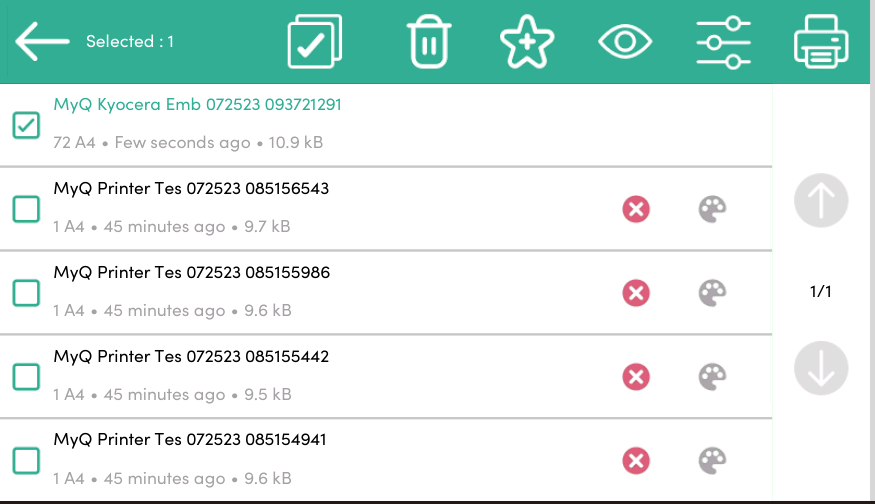This screenshot has width=875, height=504.
Task: Delete the selected job
Action: click(x=429, y=43)
